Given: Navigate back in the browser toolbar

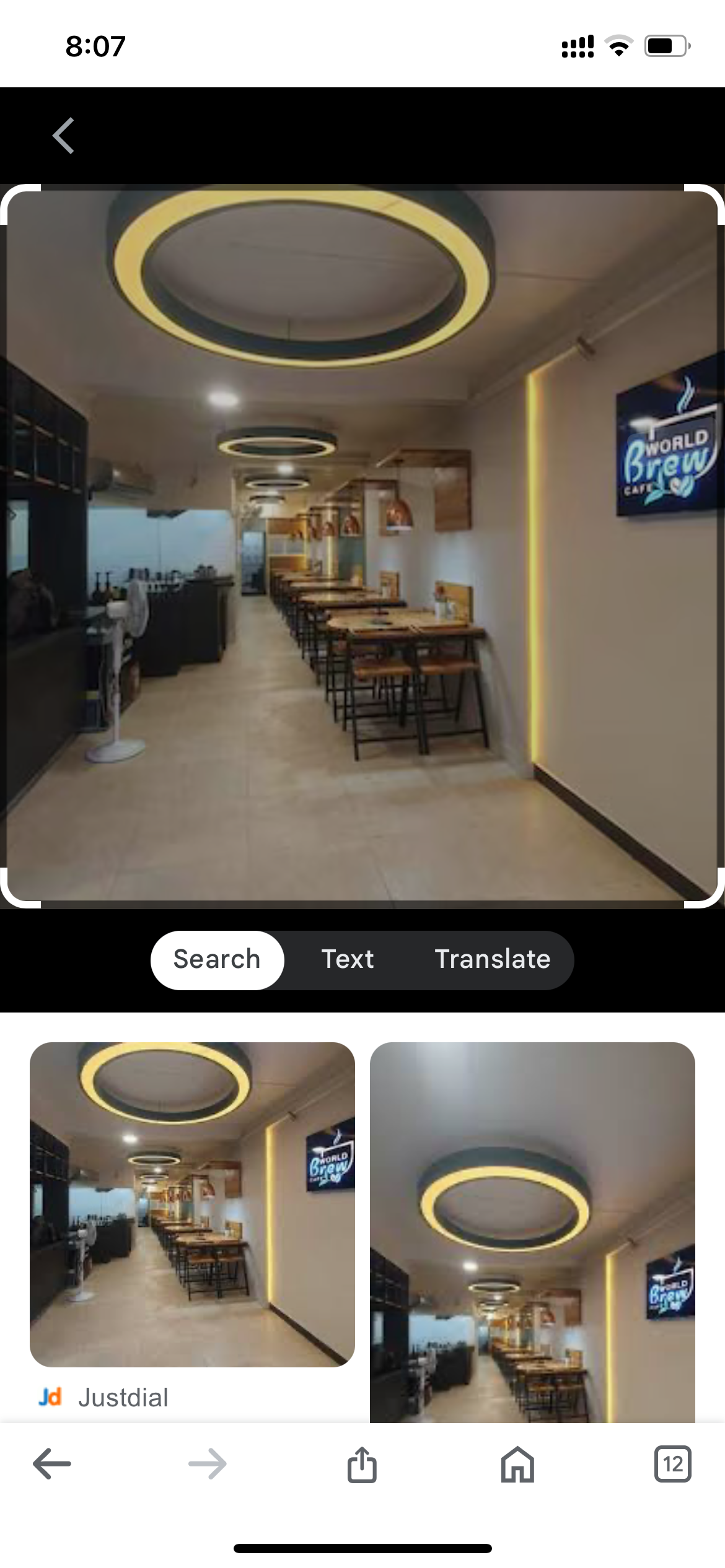Looking at the screenshot, I should click(52, 1465).
